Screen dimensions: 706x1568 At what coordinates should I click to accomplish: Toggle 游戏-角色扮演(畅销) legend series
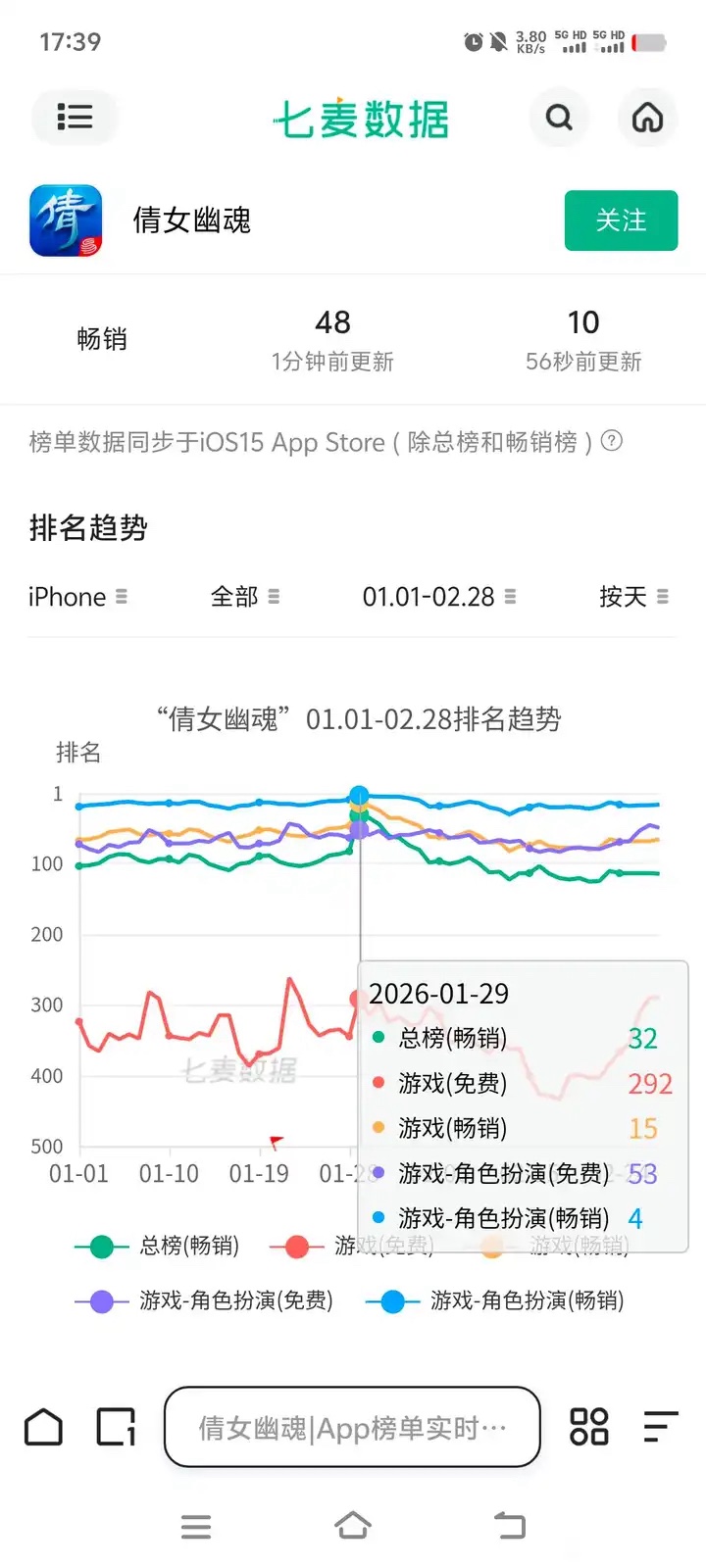pyautogui.click(x=495, y=1300)
